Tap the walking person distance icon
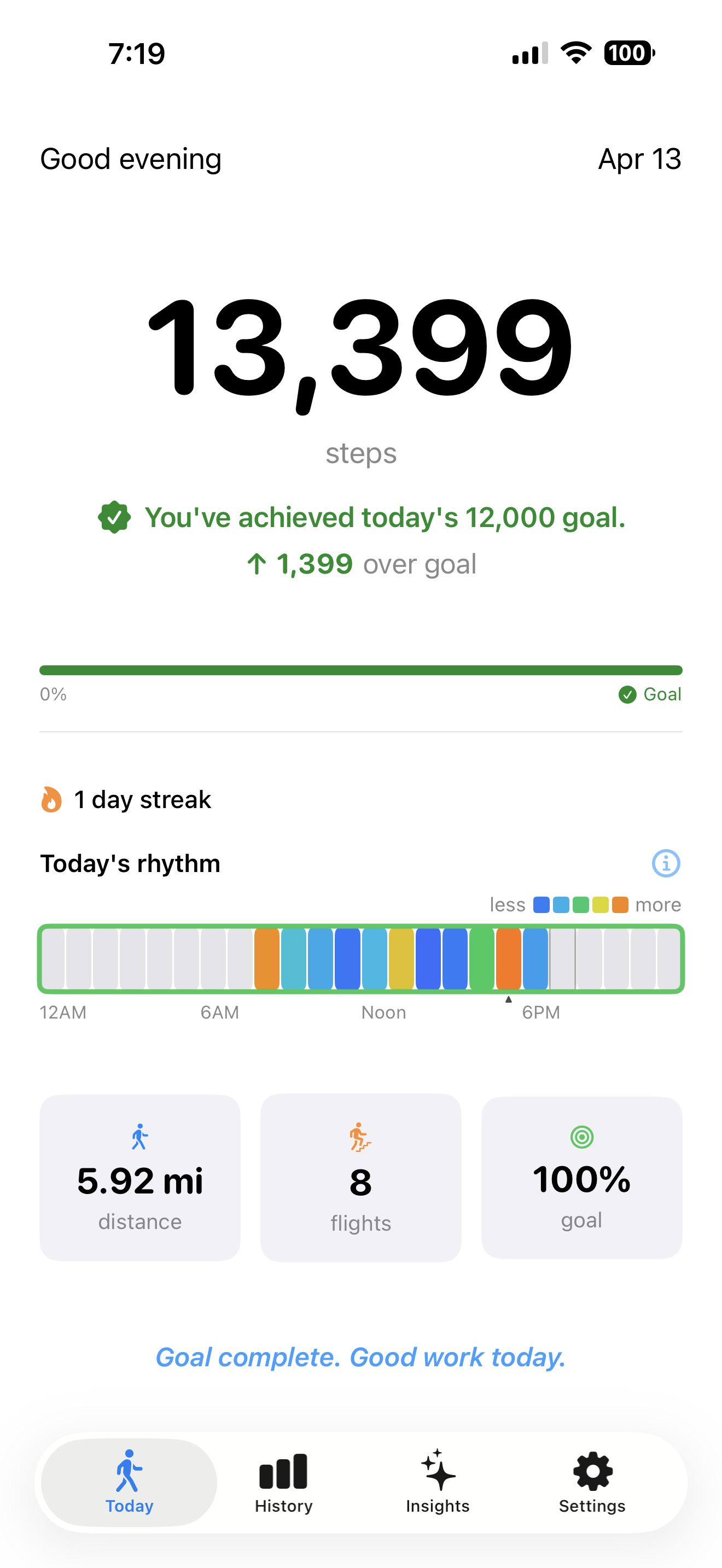Screen dimensions: 722x1568 [x=139, y=1138]
